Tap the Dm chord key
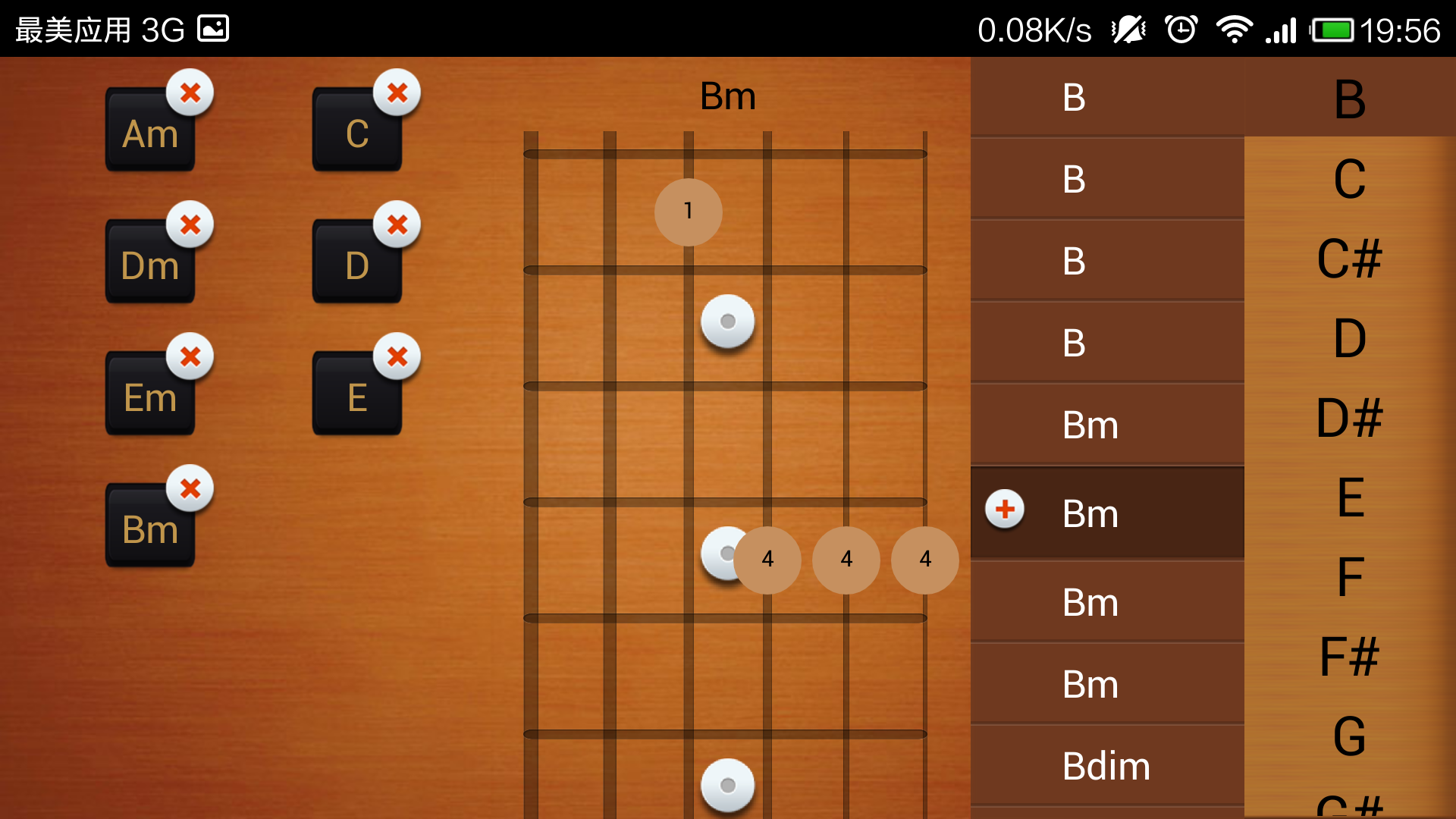 (x=149, y=267)
